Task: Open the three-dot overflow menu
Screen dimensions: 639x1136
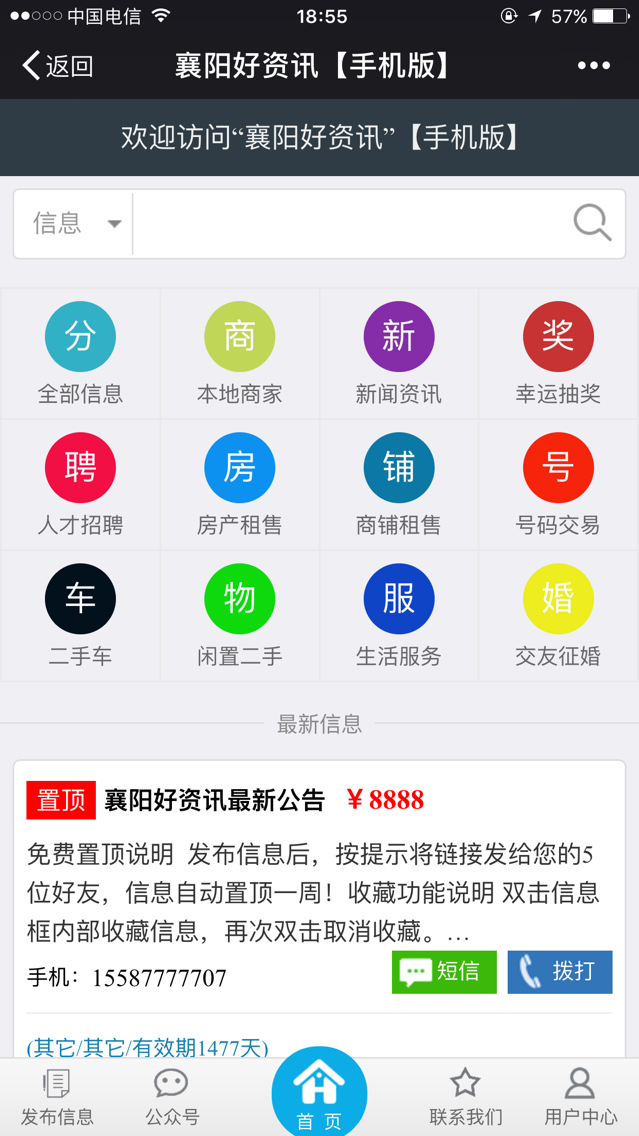Action: (593, 66)
